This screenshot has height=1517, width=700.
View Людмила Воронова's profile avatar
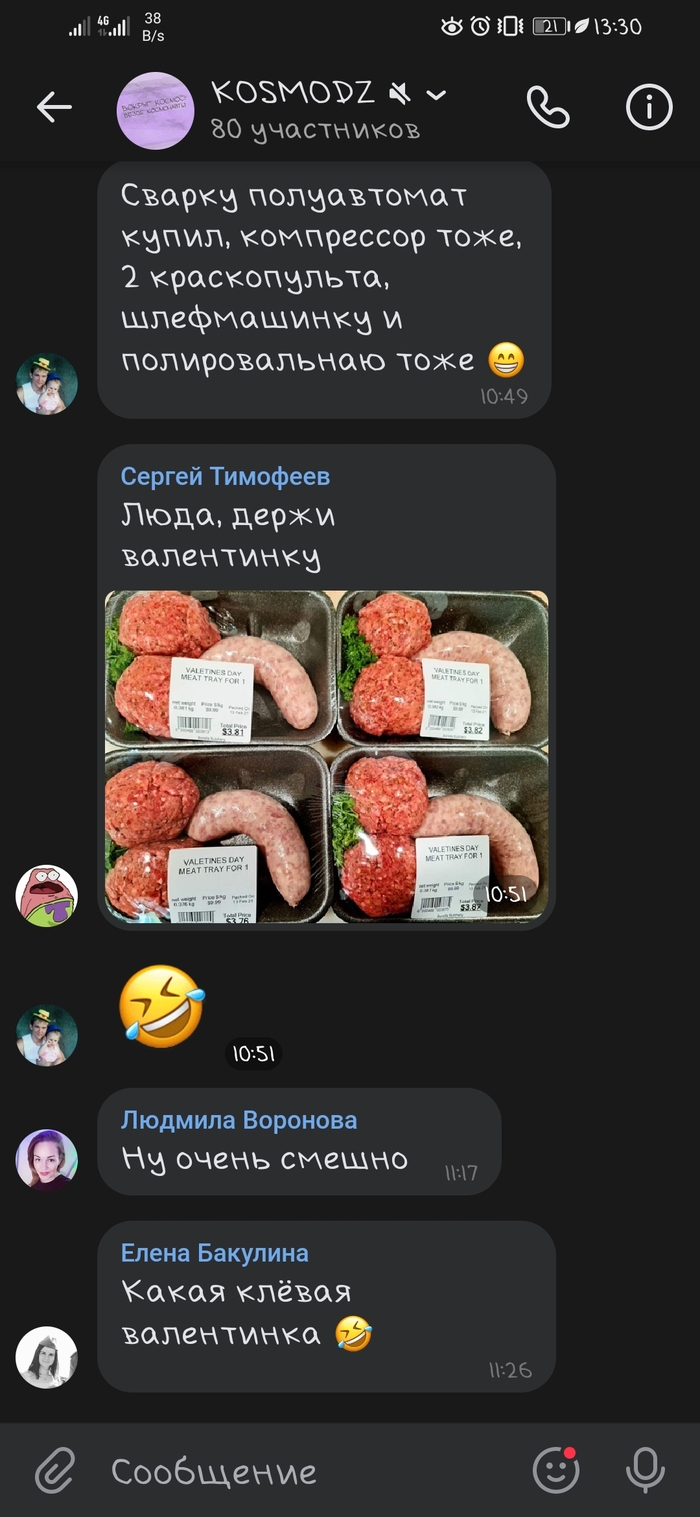(x=46, y=1160)
